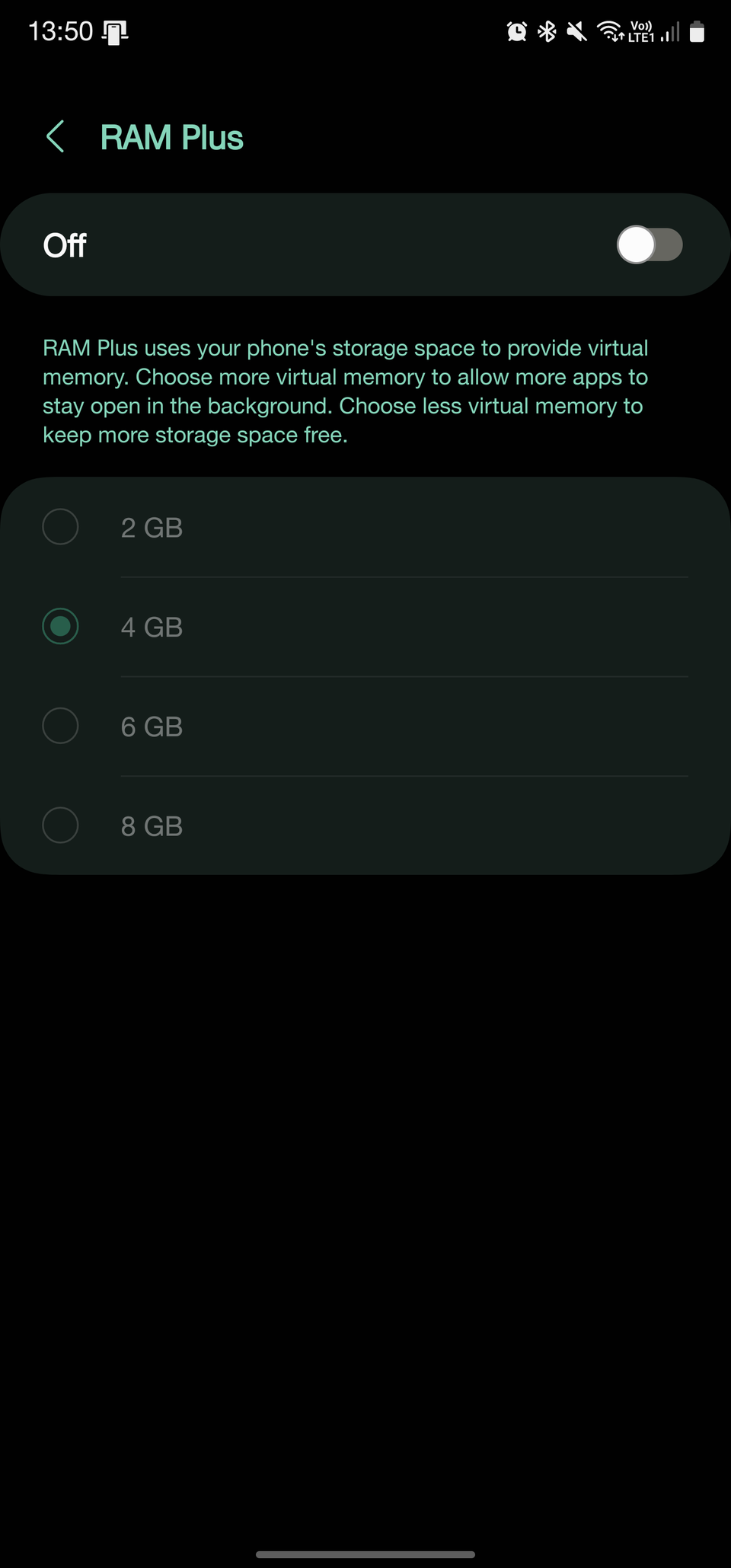The height and width of the screenshot is (1568, 731).
Task: Tap the battery level icon
Action: click(698, 32)
